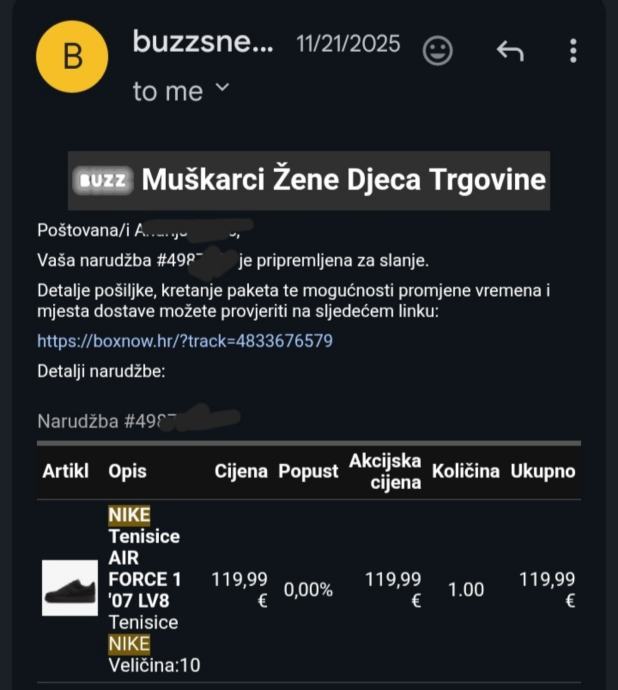The height and width of the screenshot is (690, 618).
Task: Add an emoji reaction to this email
Action: (x=438, y=50)
